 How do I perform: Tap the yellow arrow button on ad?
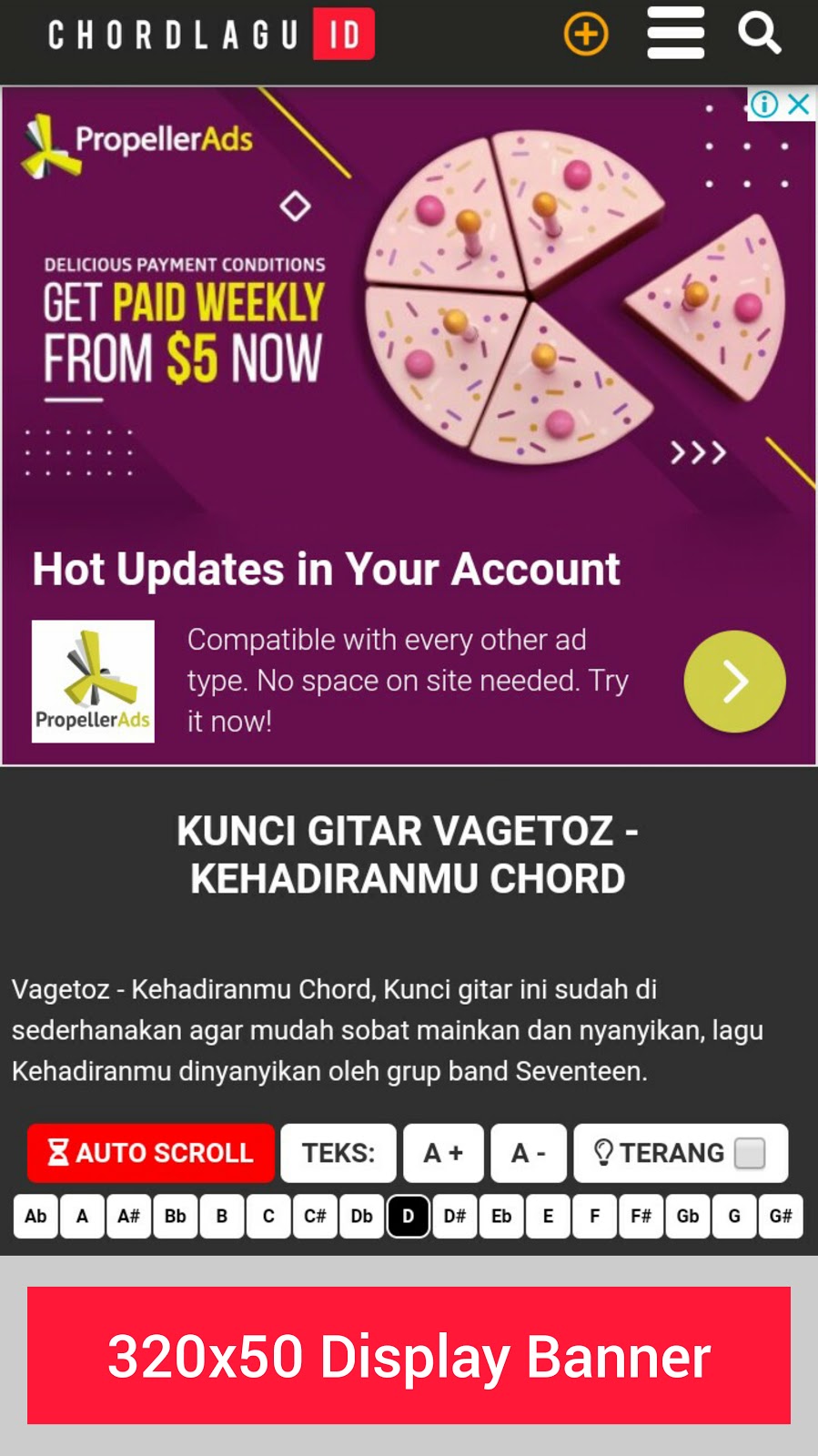(734, 682)
